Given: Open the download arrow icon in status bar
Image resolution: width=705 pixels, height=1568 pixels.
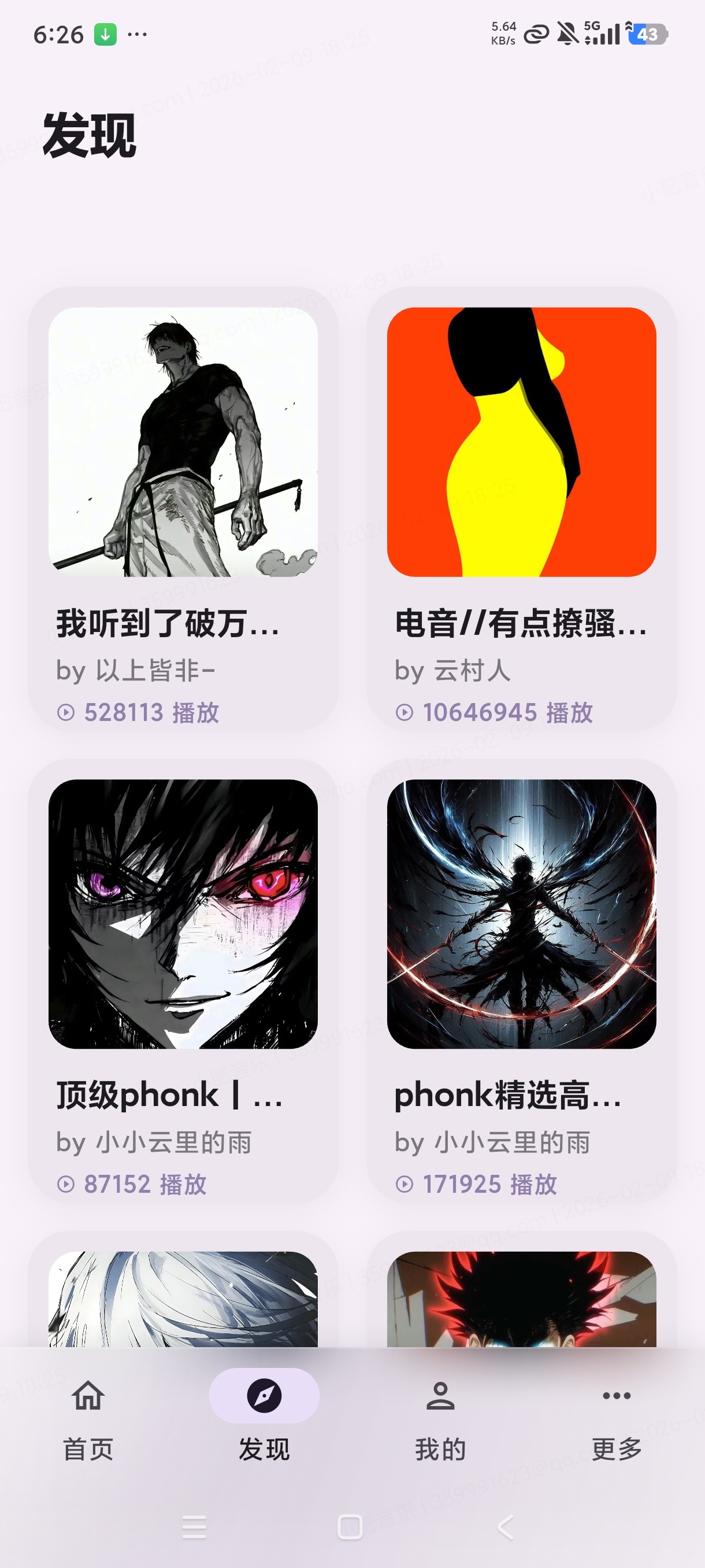Looking at the screenshot, I should [106, 35].
